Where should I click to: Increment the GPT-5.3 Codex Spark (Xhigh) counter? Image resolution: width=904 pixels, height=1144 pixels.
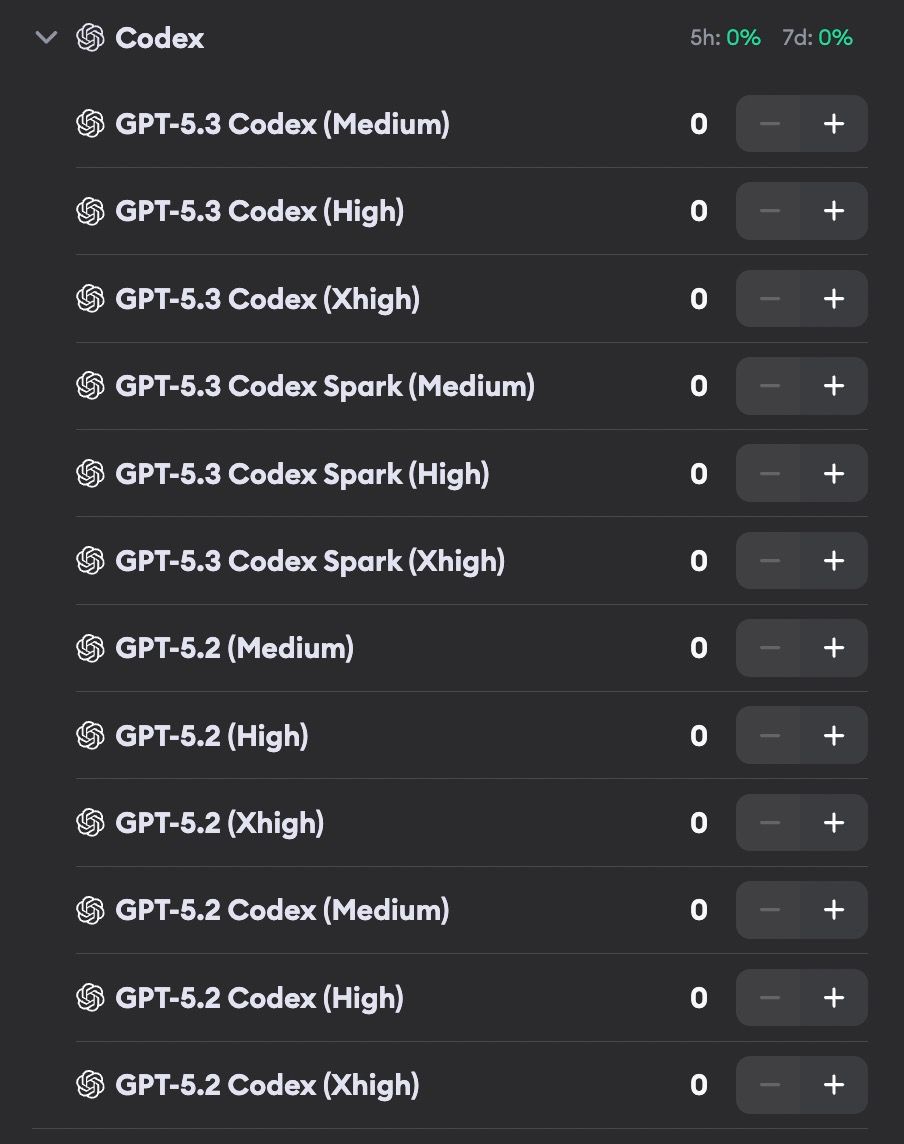pyautogui.click(x=834, y=560)
